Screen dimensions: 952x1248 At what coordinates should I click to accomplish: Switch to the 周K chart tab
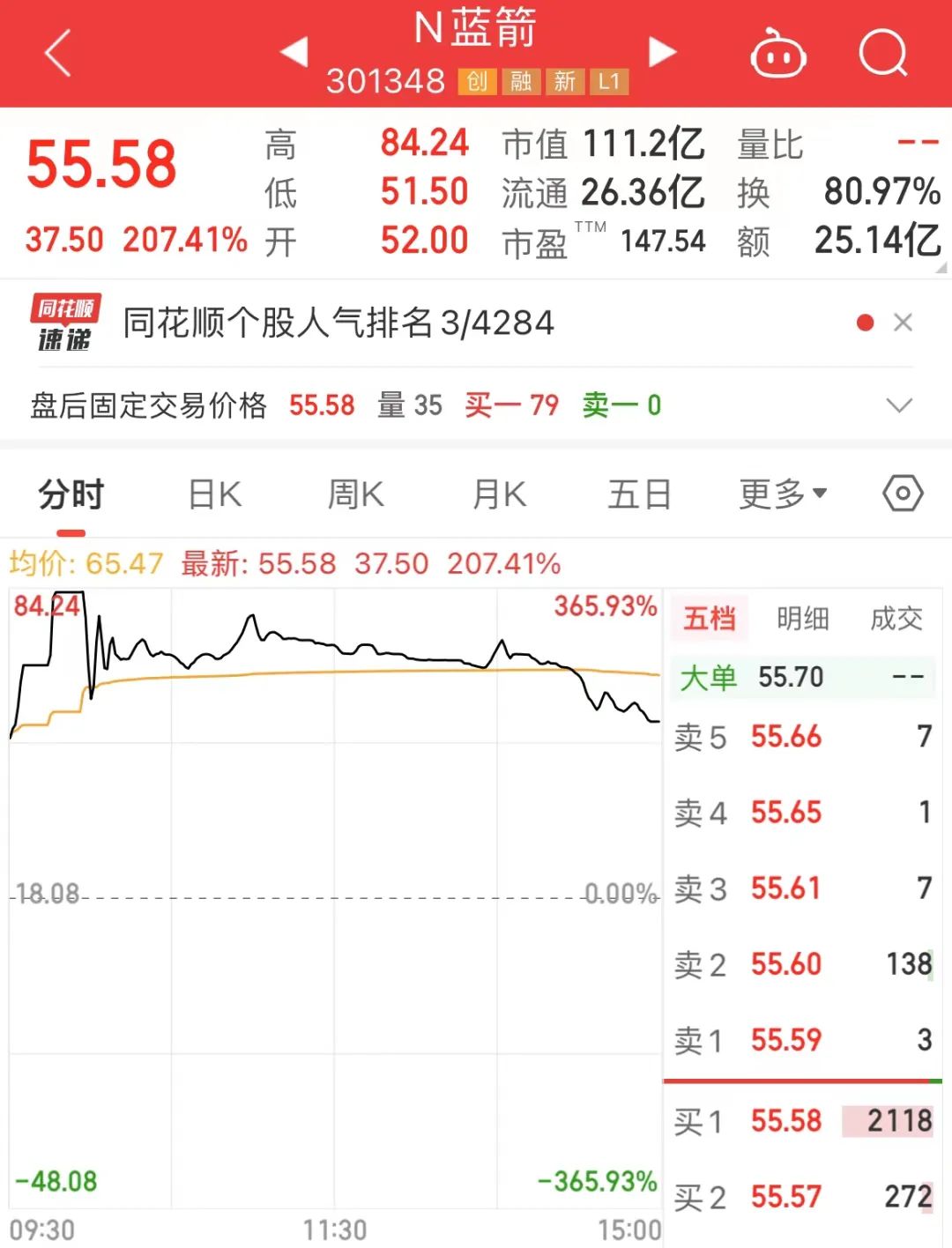(356, 494)
